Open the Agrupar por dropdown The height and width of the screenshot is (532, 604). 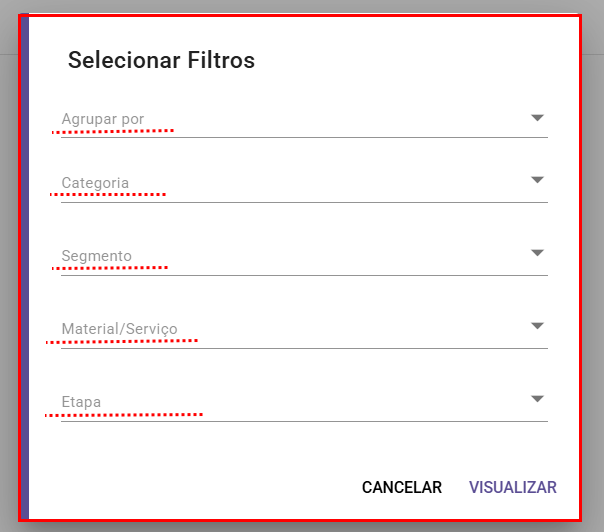(x=304, y=119)
